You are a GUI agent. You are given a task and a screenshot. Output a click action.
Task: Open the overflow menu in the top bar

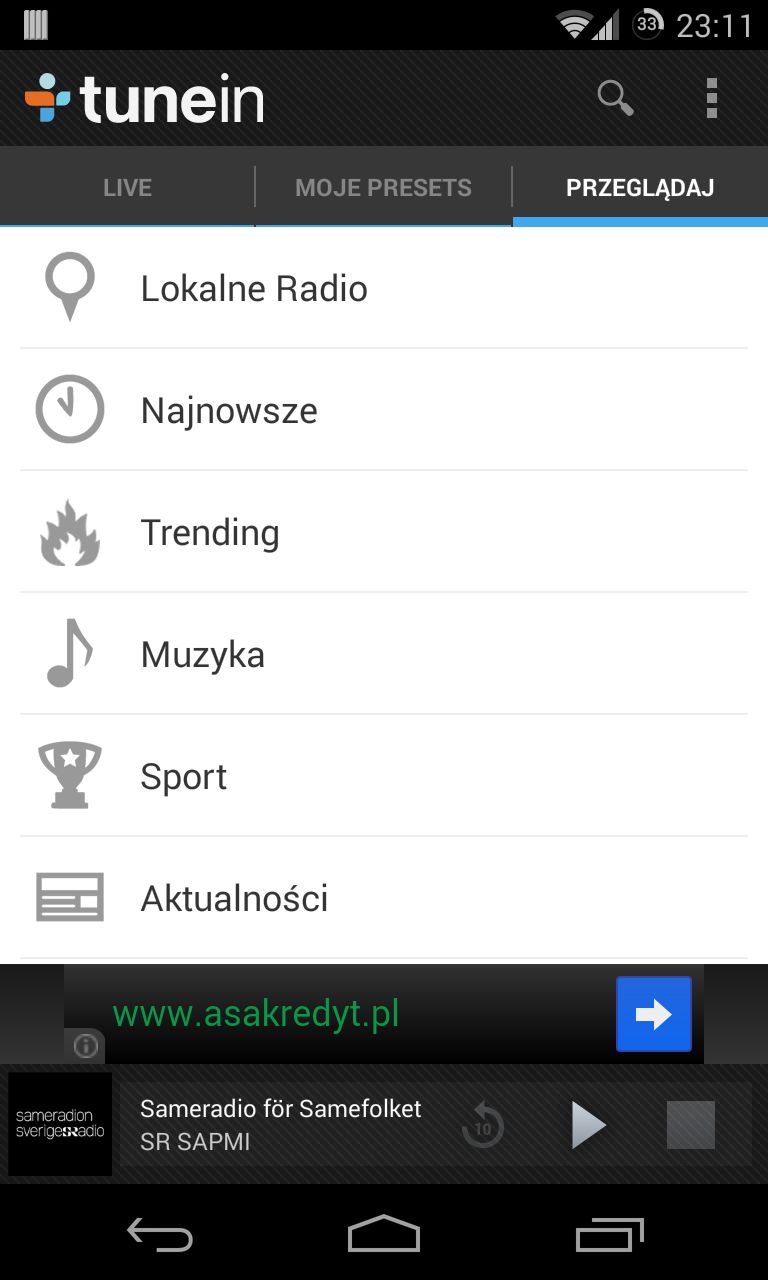(x=712, y=97)
